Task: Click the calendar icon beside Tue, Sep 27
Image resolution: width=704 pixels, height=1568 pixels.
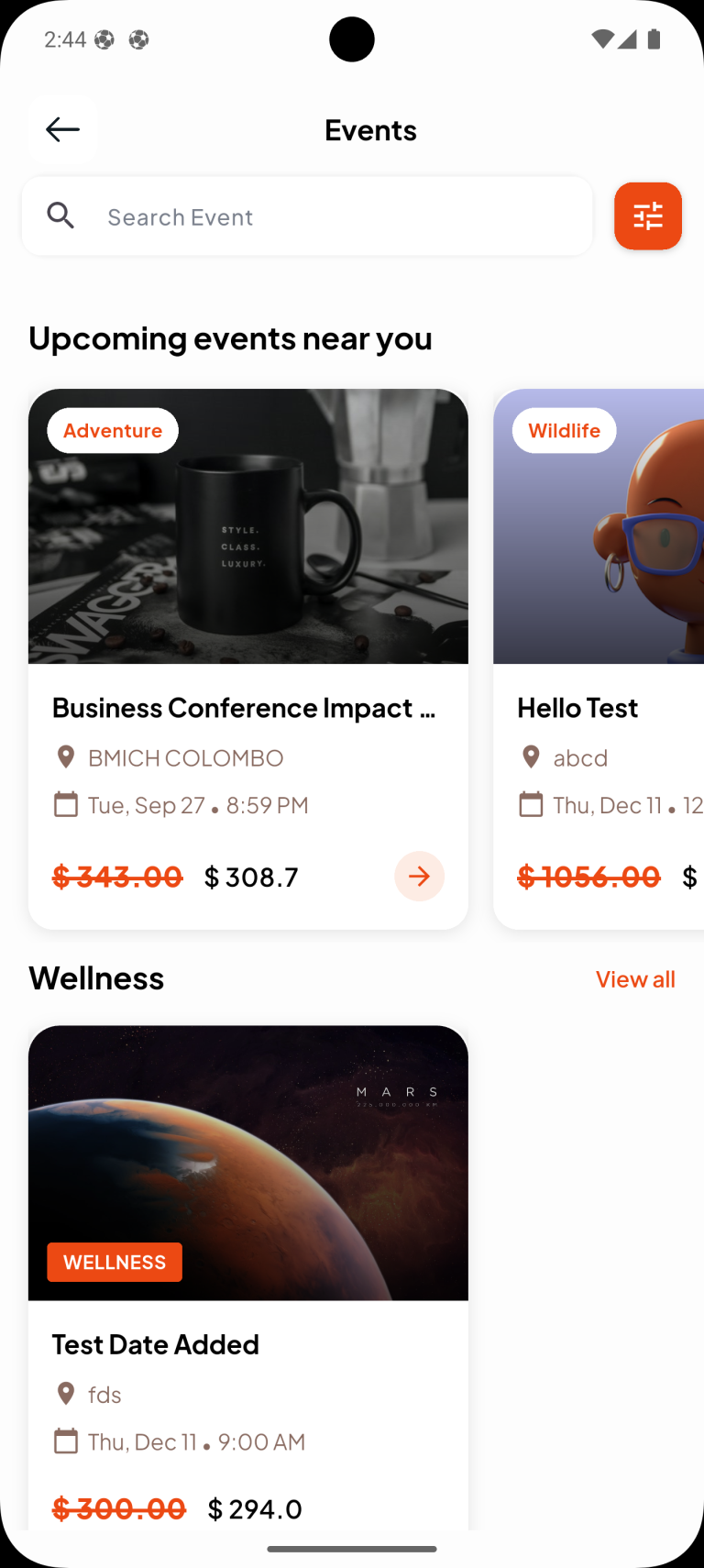Action: [65, 804]
